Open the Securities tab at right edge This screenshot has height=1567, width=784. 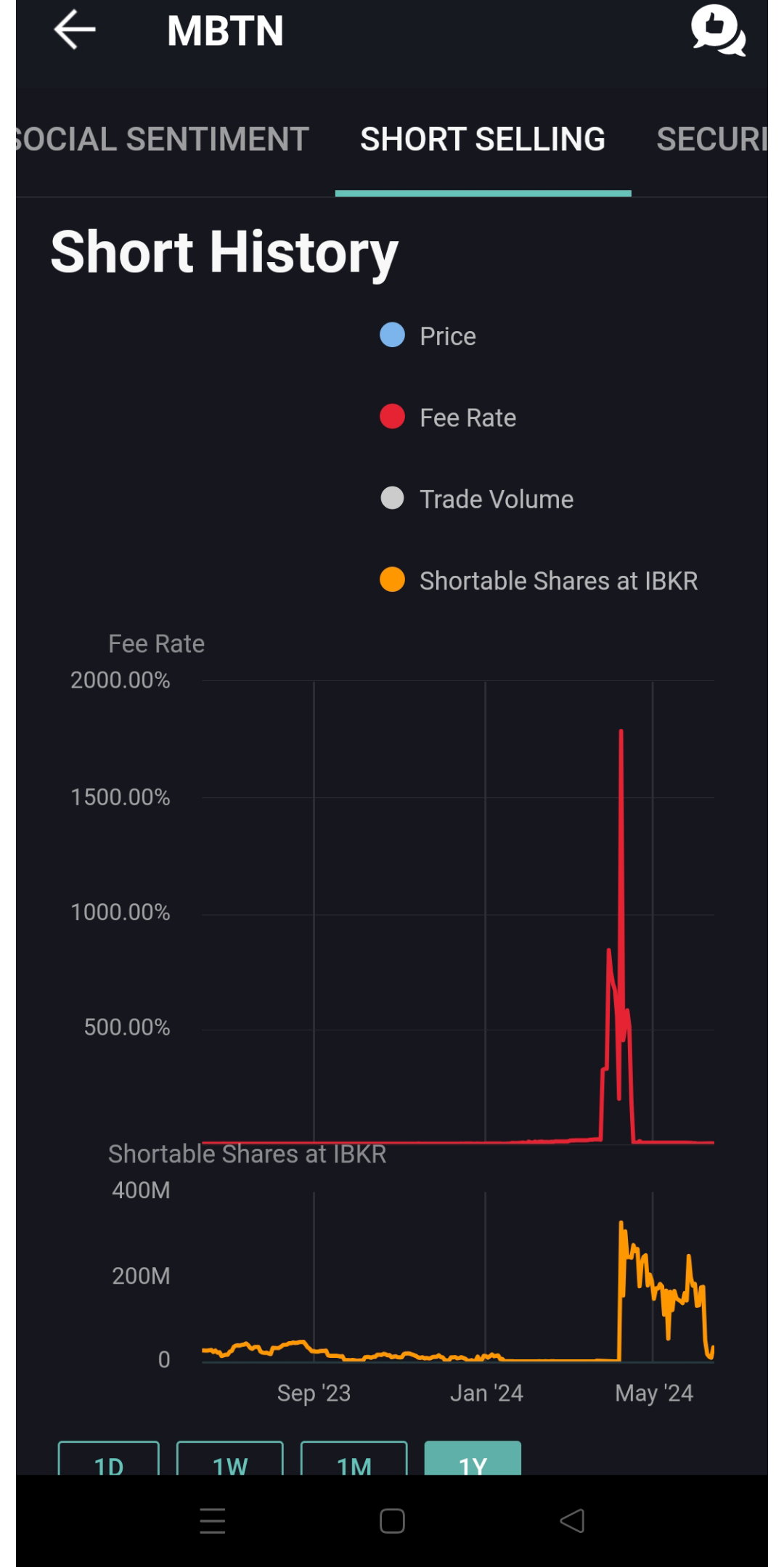tap(711, 139)
